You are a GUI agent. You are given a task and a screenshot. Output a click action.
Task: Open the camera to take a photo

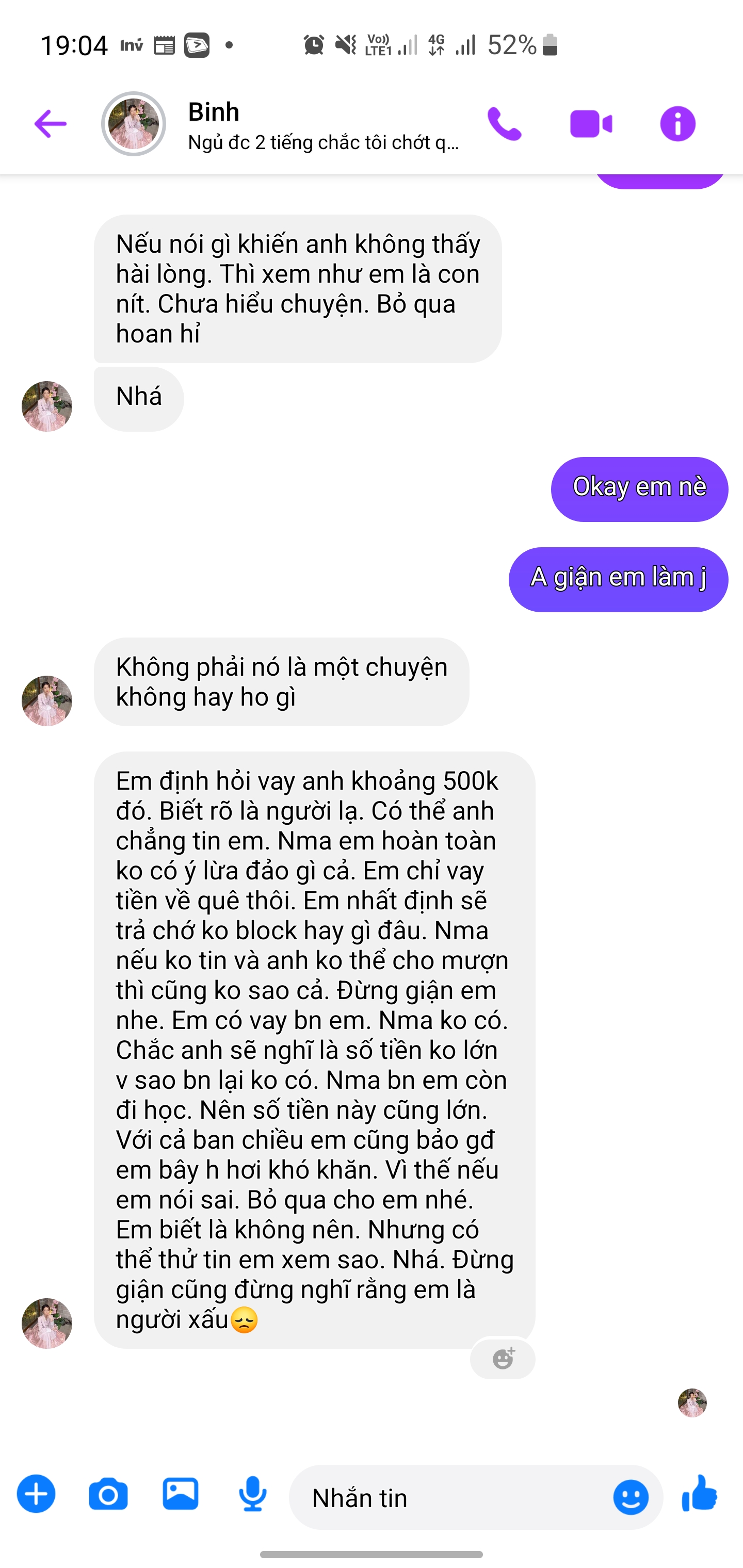pyautogui.click(x=107, y=1494)
